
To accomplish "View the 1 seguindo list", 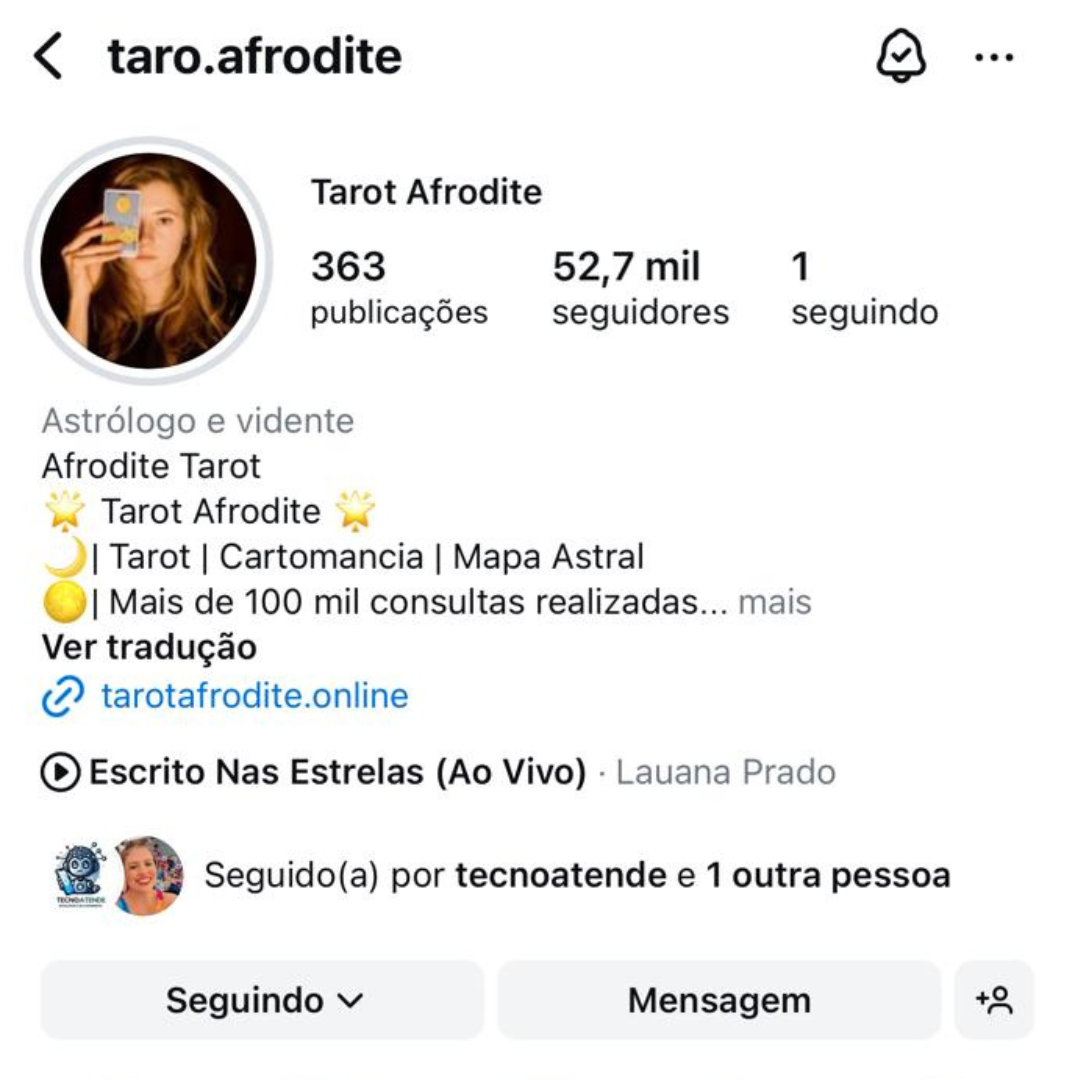I will (x=864, y=288).
